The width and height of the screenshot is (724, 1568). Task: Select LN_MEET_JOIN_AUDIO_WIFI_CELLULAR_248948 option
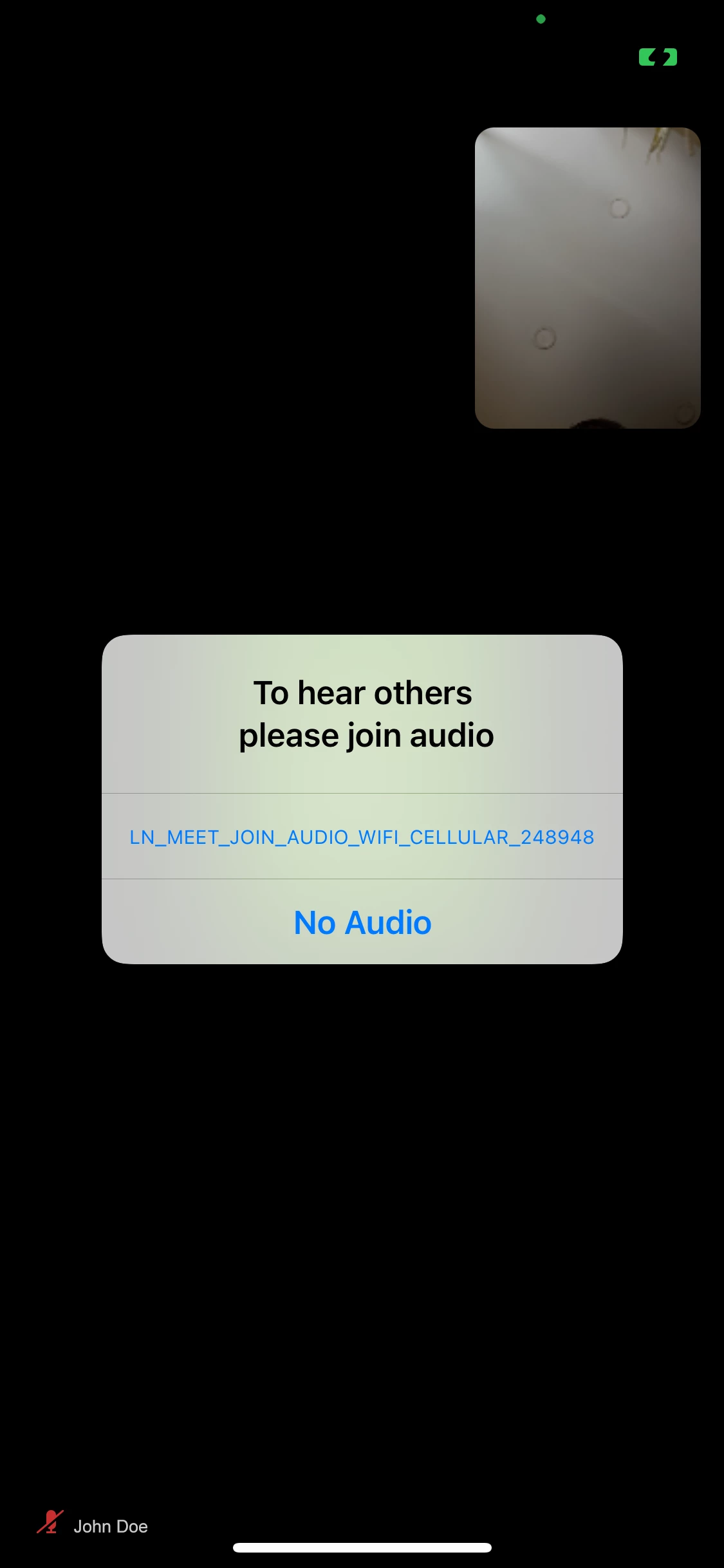tap(362, 837)
